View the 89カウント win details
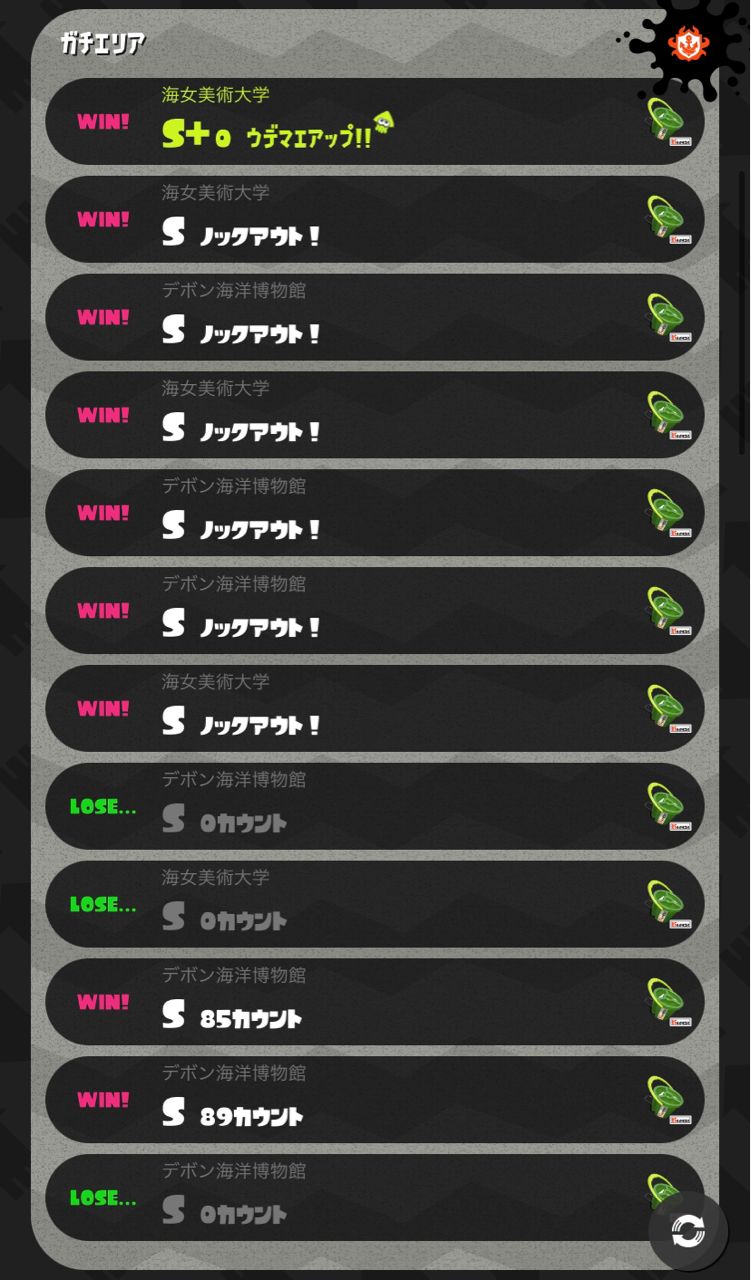The height and width of the screenshot is (1280, 751). [375, 1100]
